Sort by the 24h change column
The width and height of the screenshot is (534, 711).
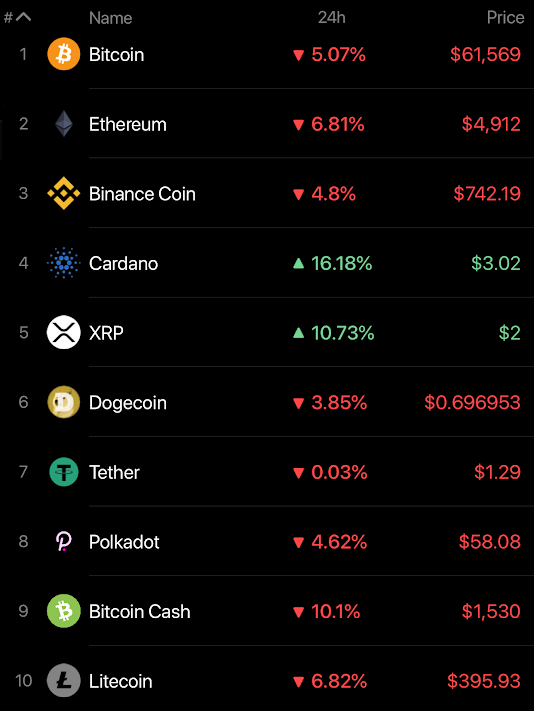pos(331,18)
